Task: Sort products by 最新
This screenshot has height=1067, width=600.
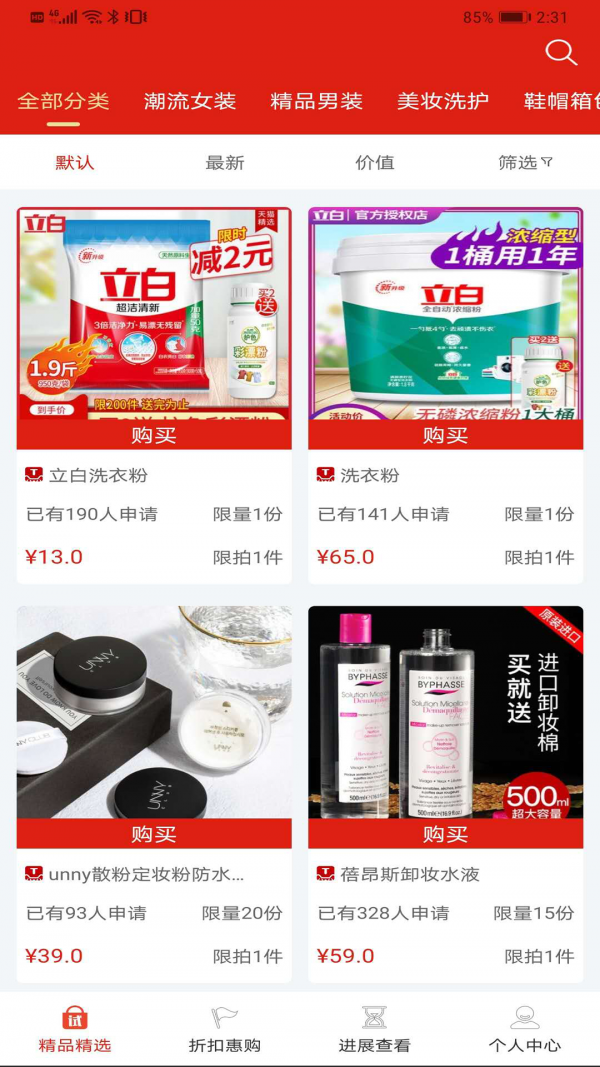Action: [x=225, y=162]
